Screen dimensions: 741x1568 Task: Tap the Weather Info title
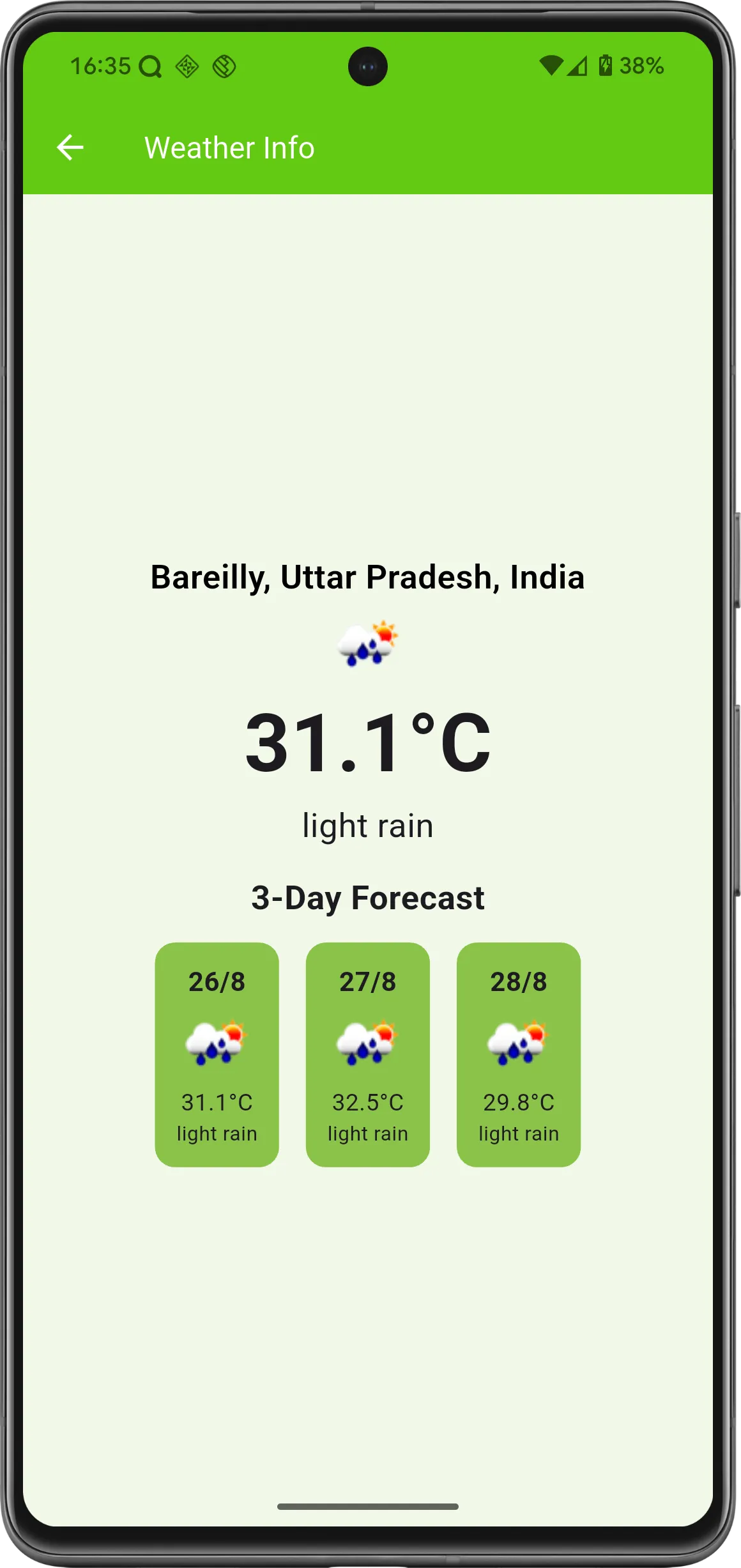[x=229, y=147]
